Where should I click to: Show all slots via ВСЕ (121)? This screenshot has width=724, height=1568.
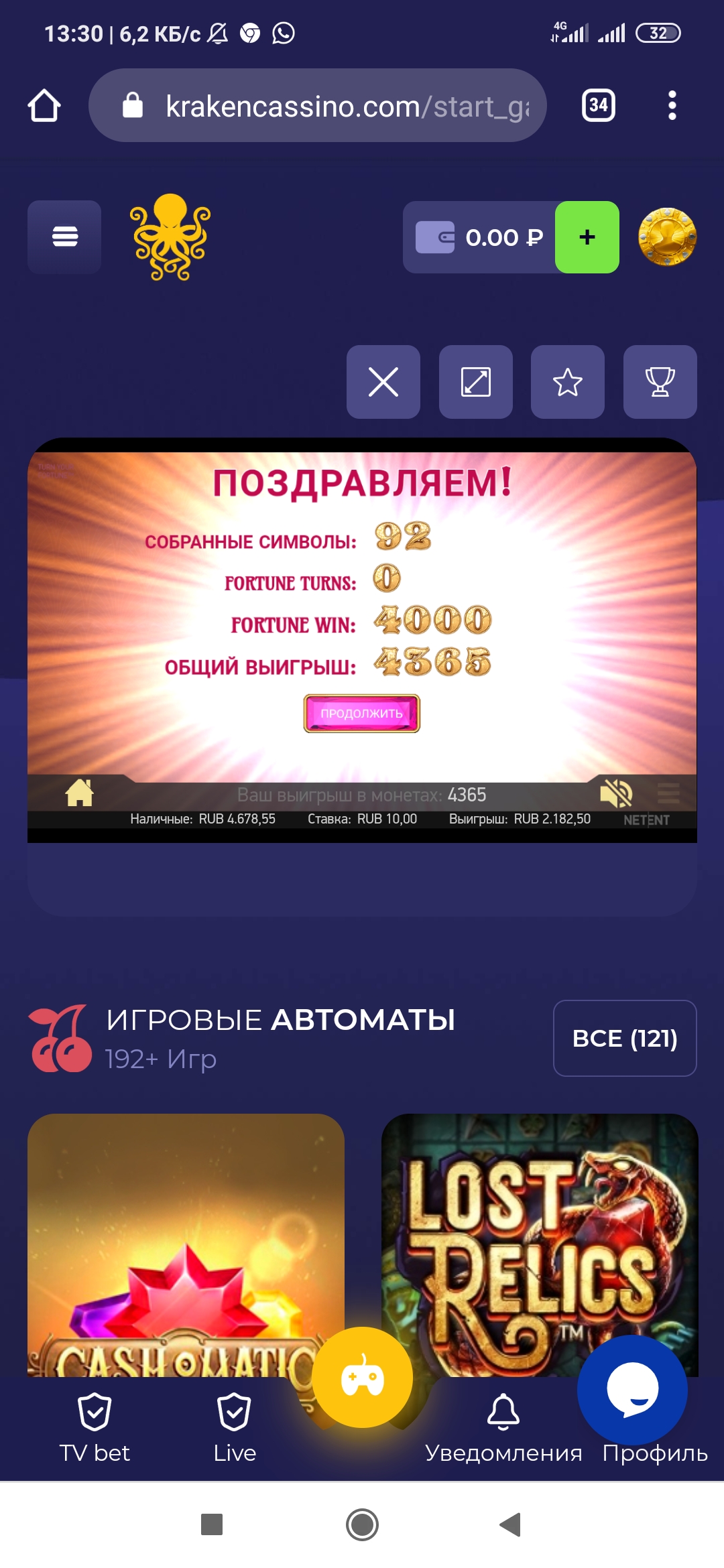click(x=624, y=1038)
